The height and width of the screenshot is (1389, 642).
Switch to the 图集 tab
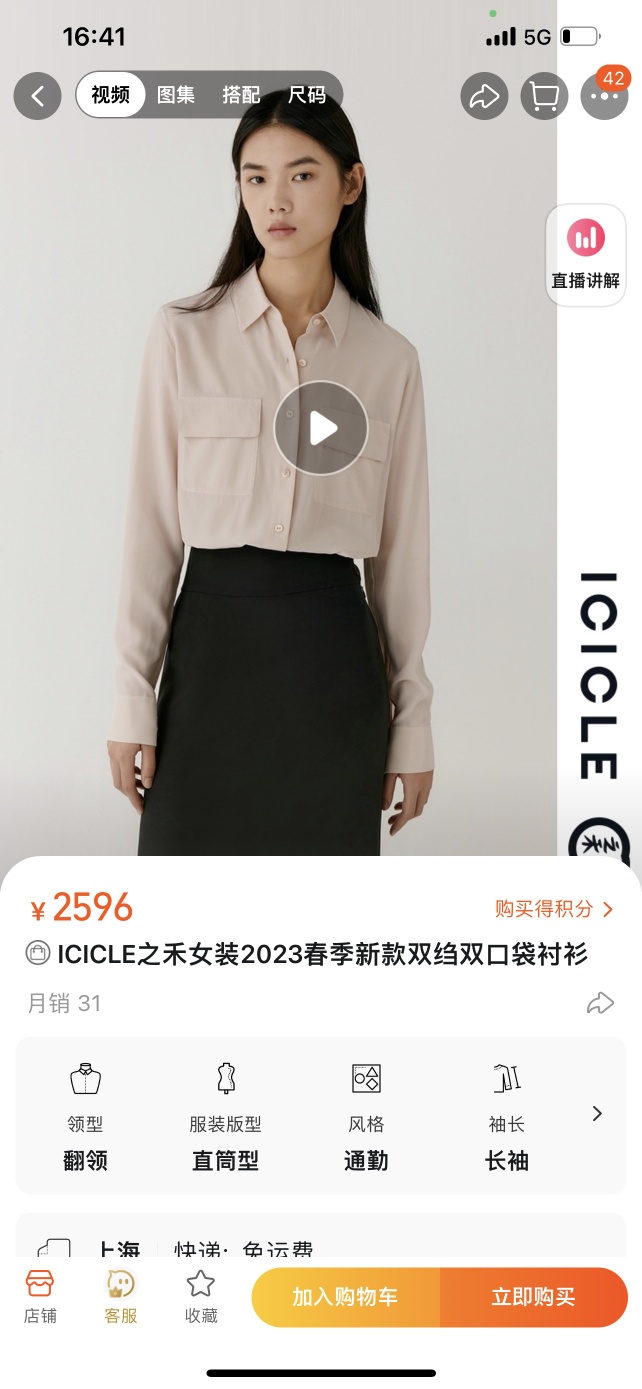coord(177,95)
